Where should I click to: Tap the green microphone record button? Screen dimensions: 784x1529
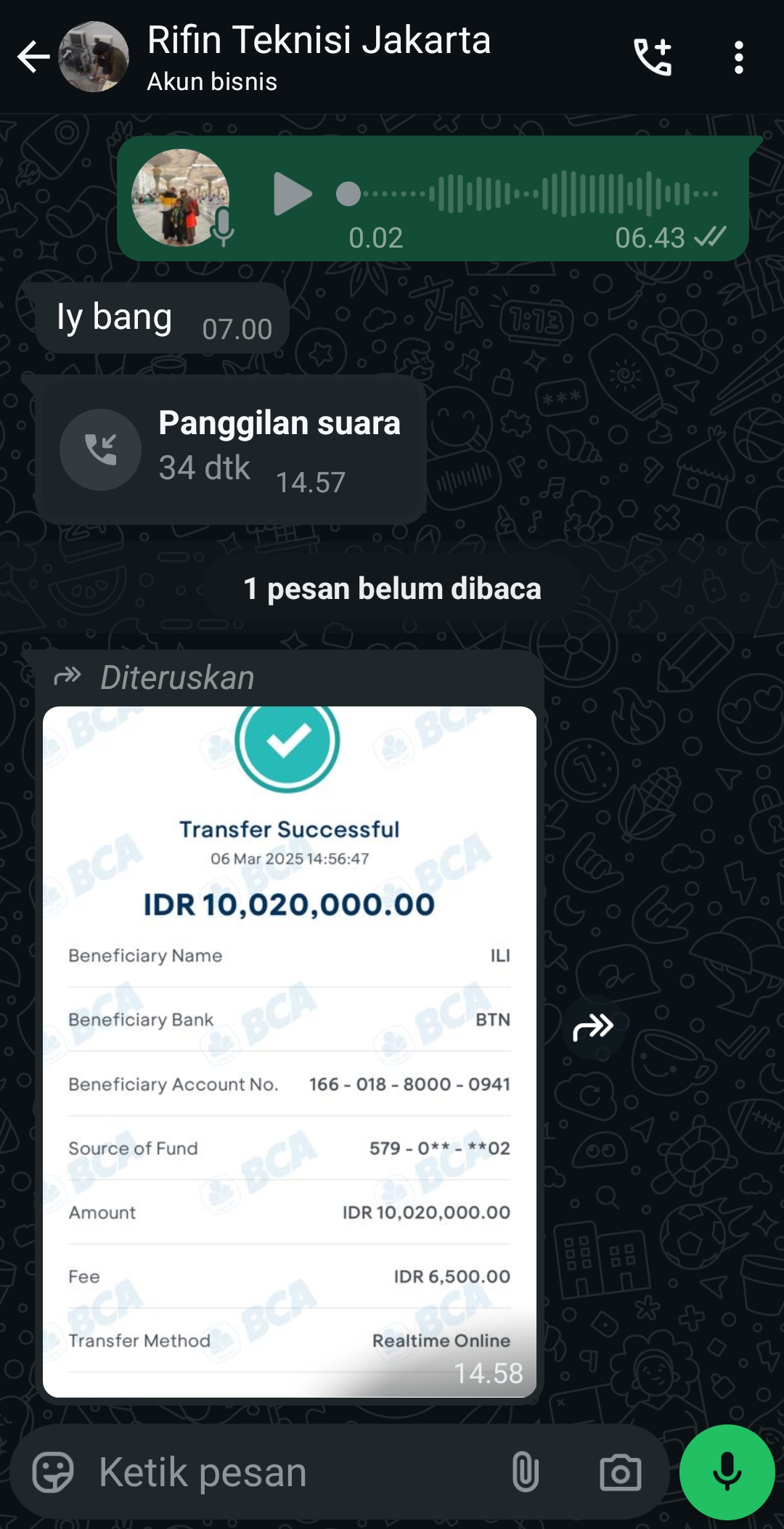[x=727, y=1472]
